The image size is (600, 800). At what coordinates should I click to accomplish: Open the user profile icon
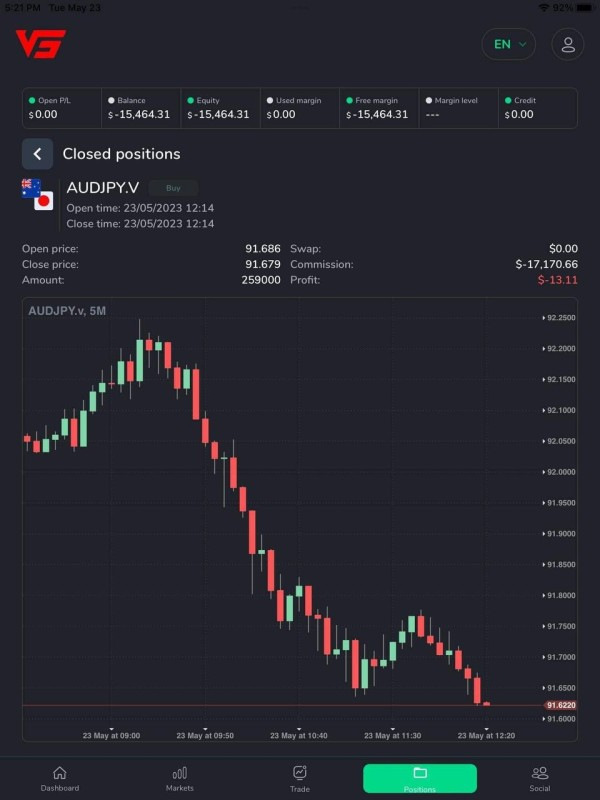(568, 44)
